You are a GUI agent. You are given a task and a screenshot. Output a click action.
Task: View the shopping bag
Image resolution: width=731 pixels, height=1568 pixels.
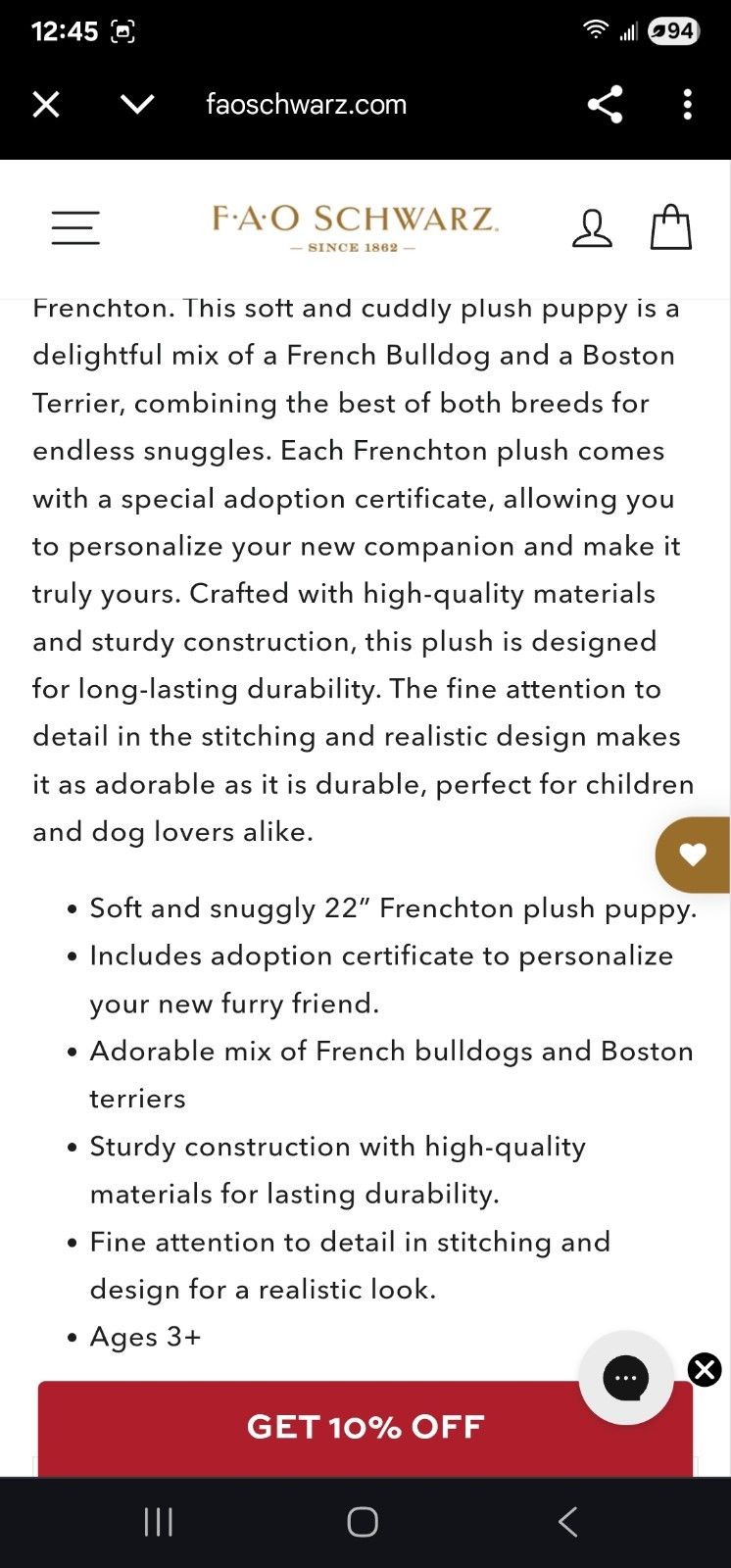click(x=671, y=227)
